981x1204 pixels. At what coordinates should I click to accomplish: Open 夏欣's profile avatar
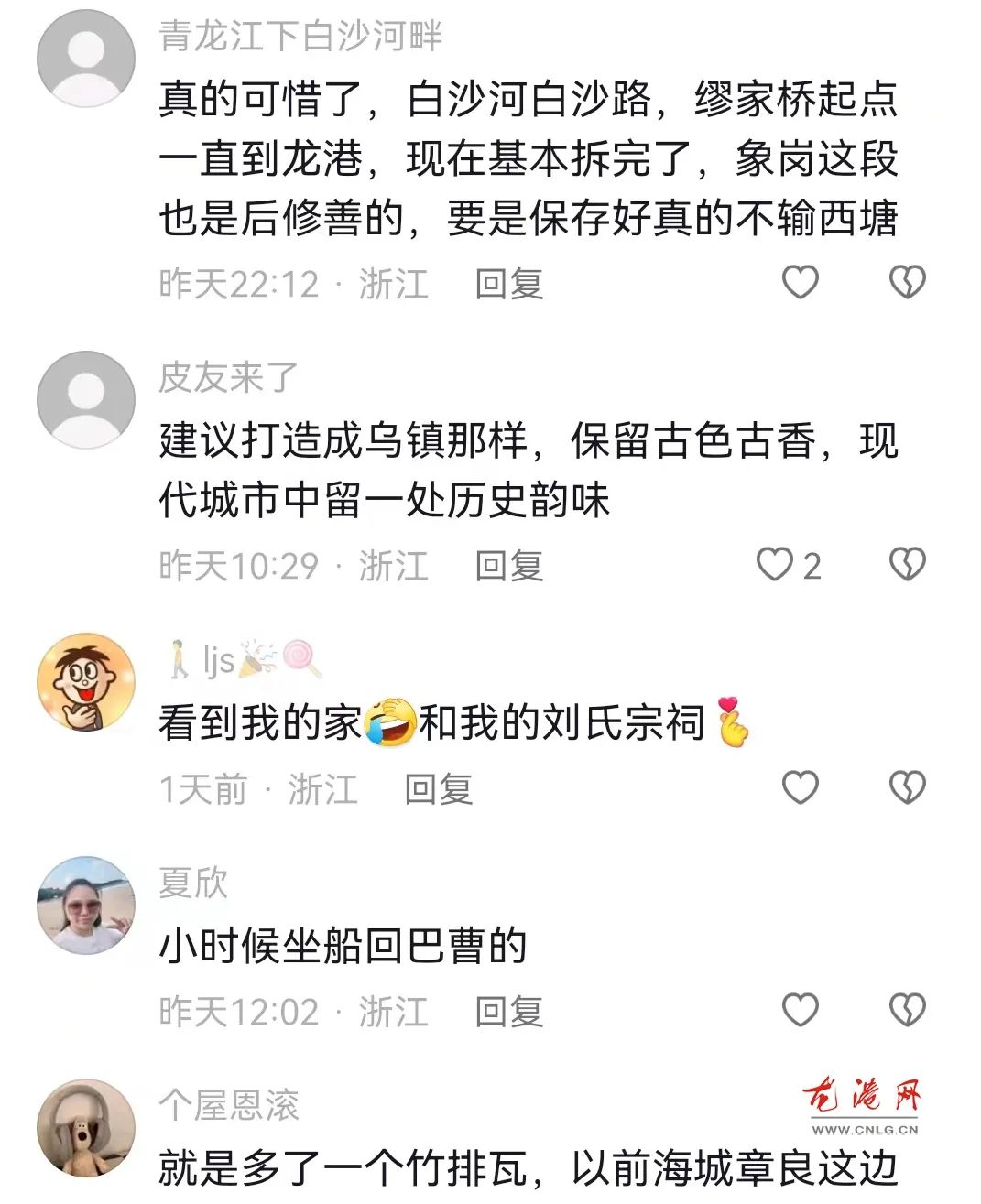coord(86,906)
